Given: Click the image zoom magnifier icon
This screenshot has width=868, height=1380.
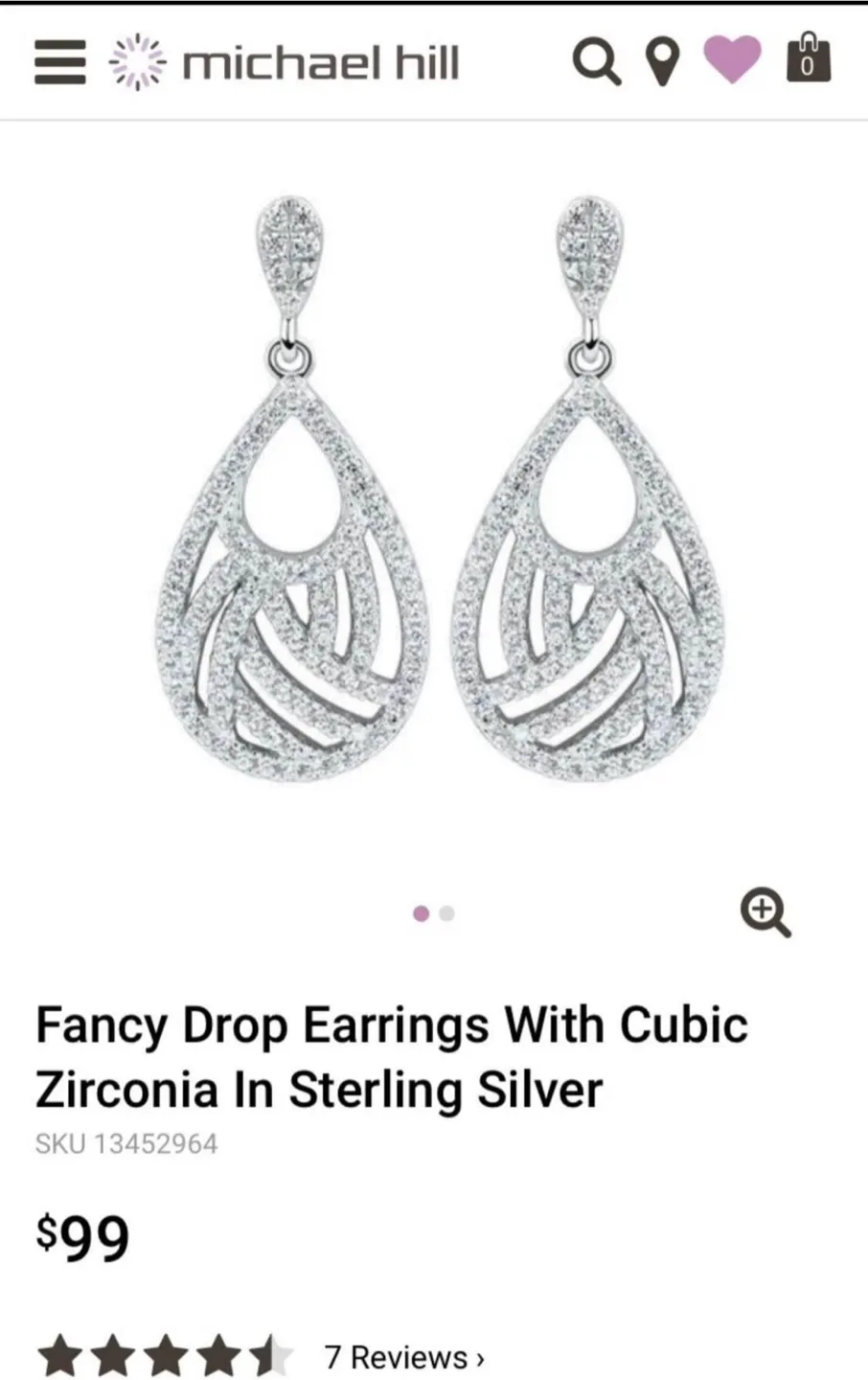Looking at the screenshot, I should 764,910.
